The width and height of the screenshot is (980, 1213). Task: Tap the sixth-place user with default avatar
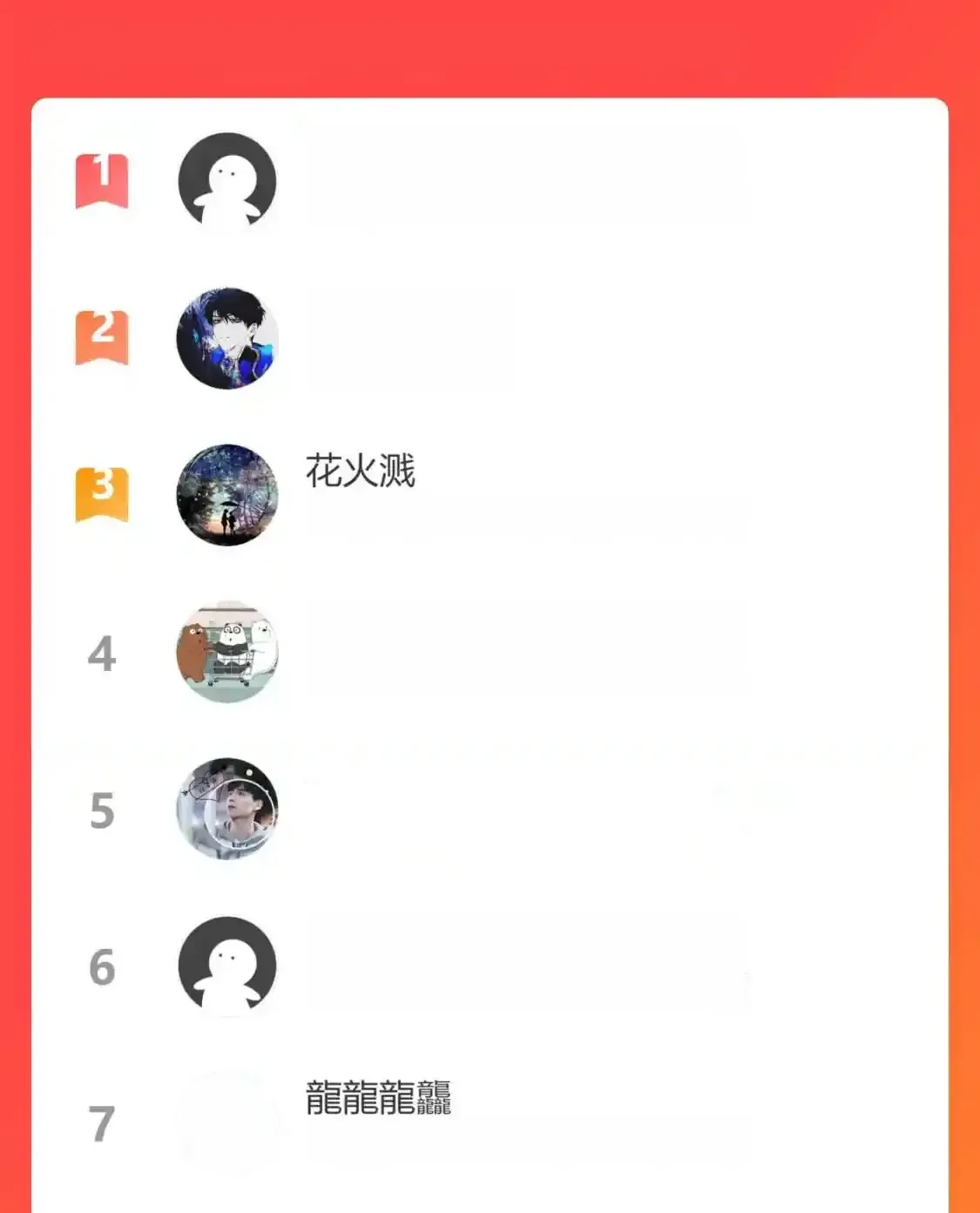(x=227, y=966)
